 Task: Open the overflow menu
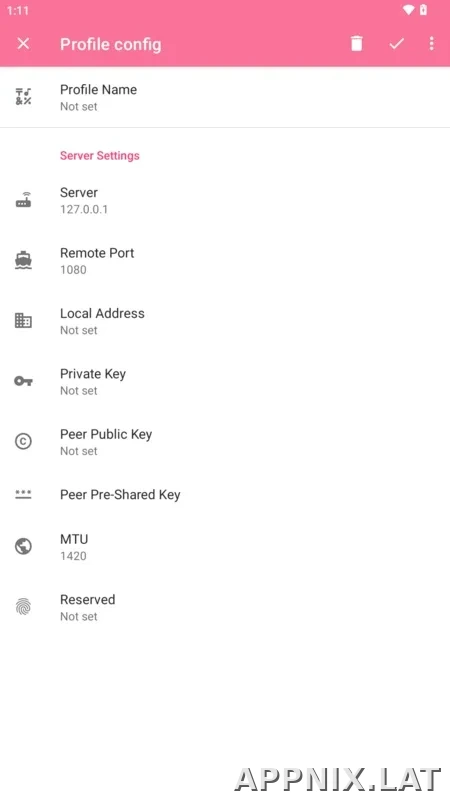432,44
